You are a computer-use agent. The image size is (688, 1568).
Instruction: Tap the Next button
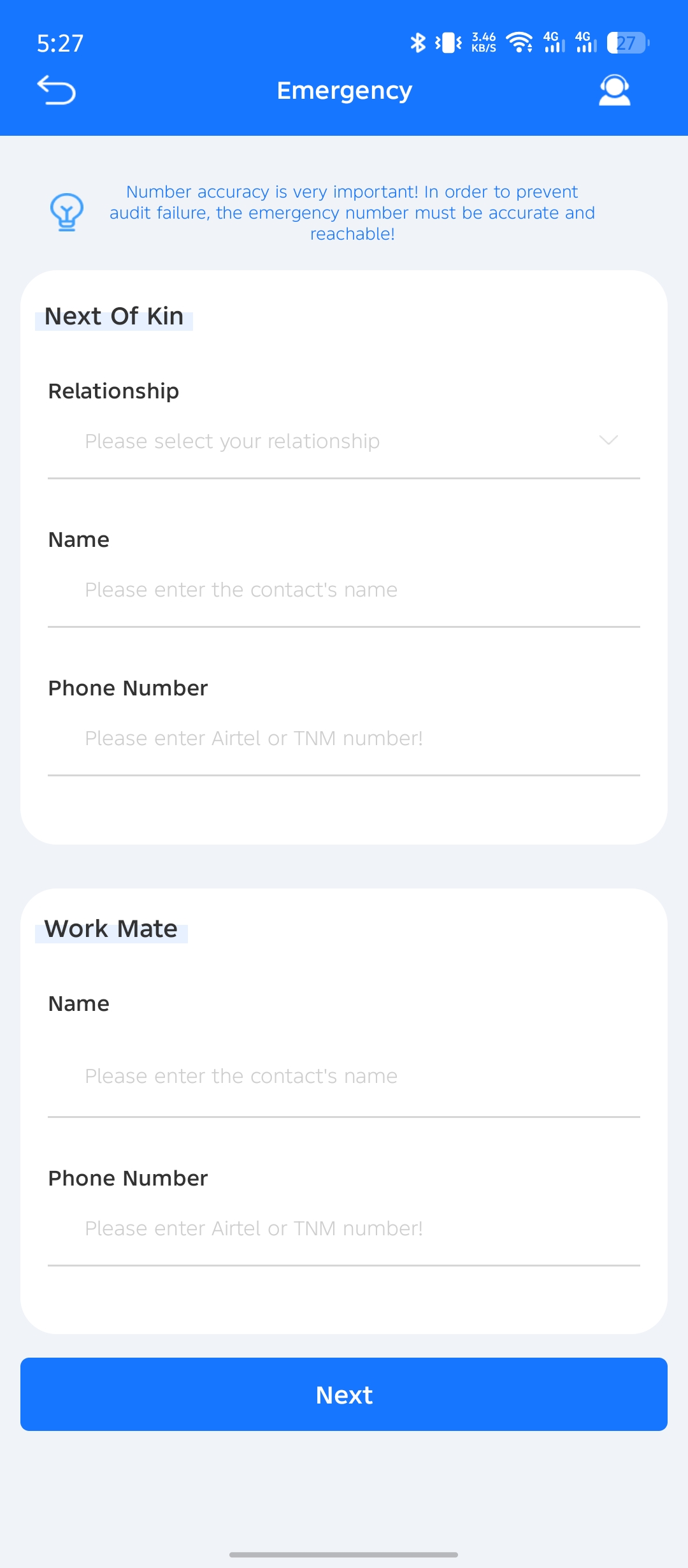pyautogui.click(x=344, y=1395)
